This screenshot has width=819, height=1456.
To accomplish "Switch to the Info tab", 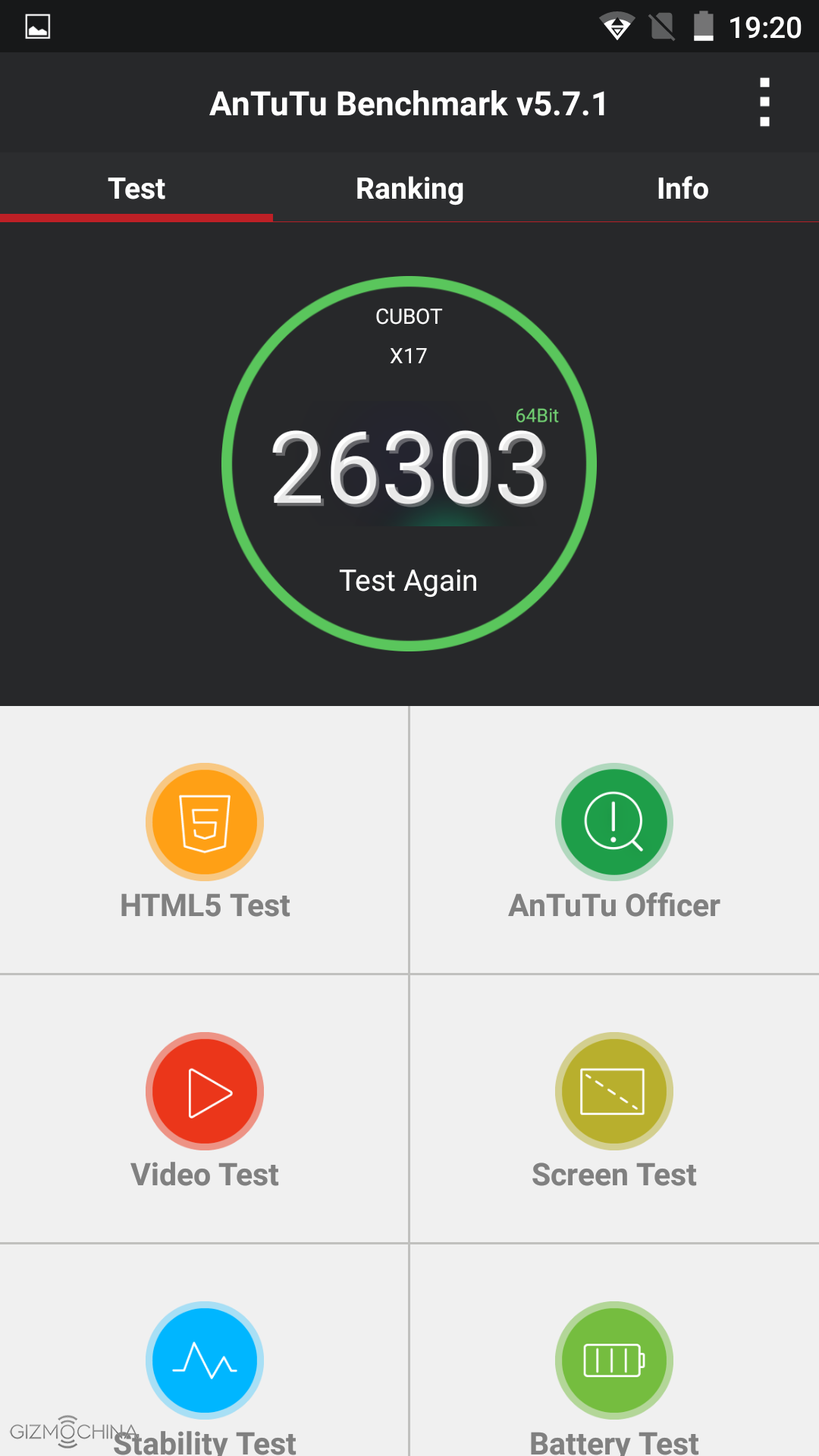I will [682, 188].
